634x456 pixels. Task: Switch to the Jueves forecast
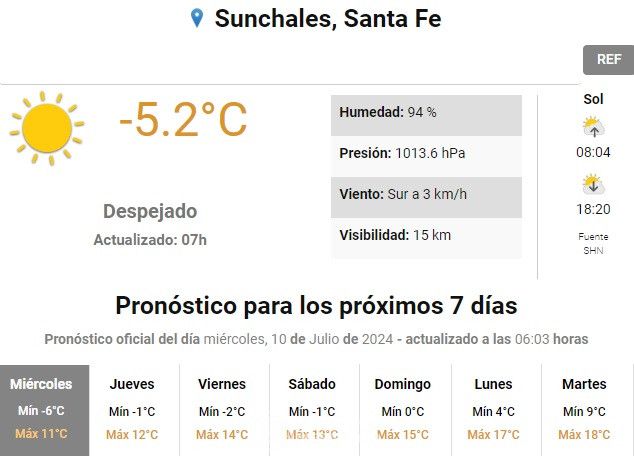click(133, 409)
